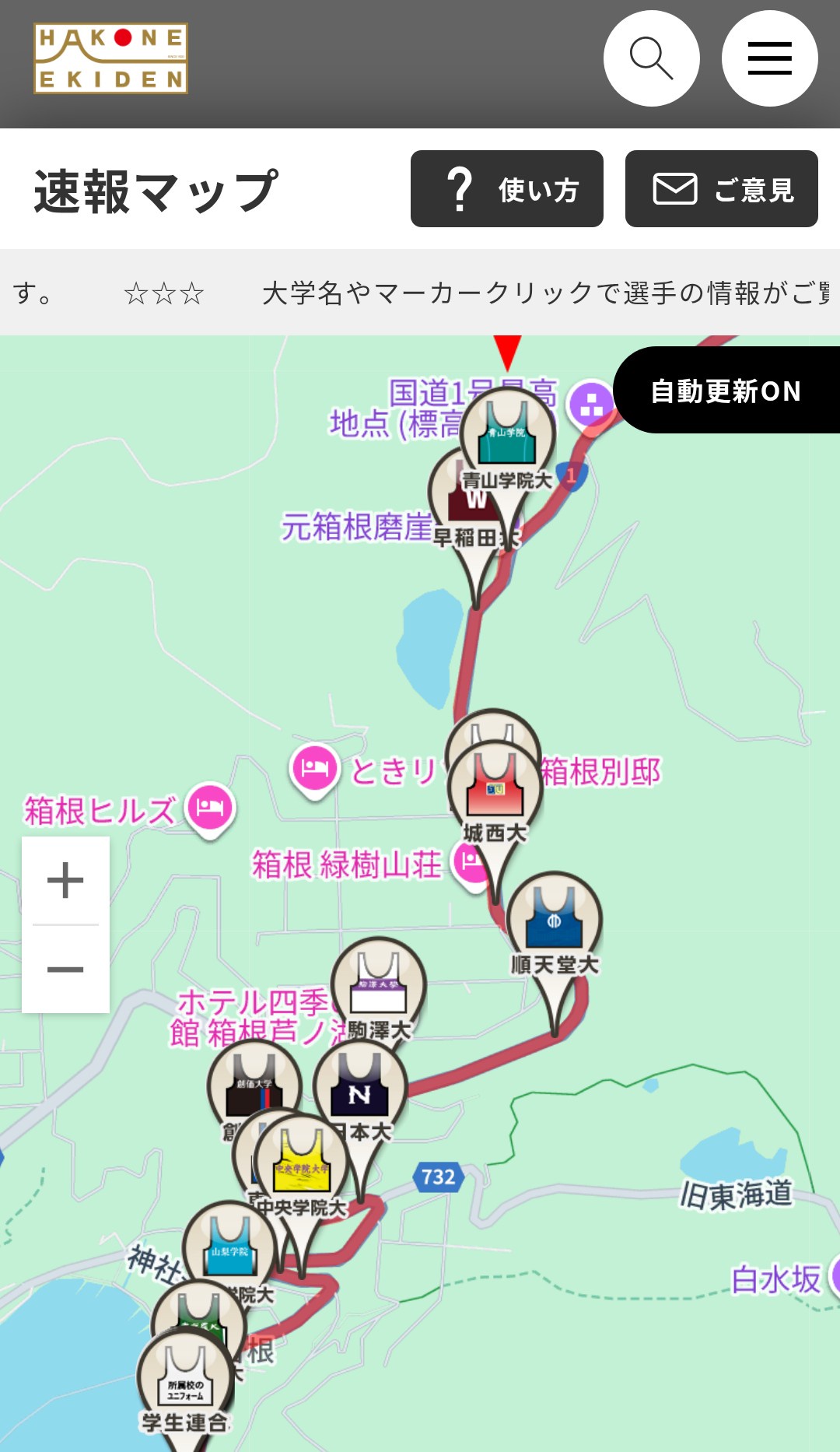Open the search magnifier icon
Image resolution: width=840 pixels, height=1452 pixels.
[x=651, y=58]
